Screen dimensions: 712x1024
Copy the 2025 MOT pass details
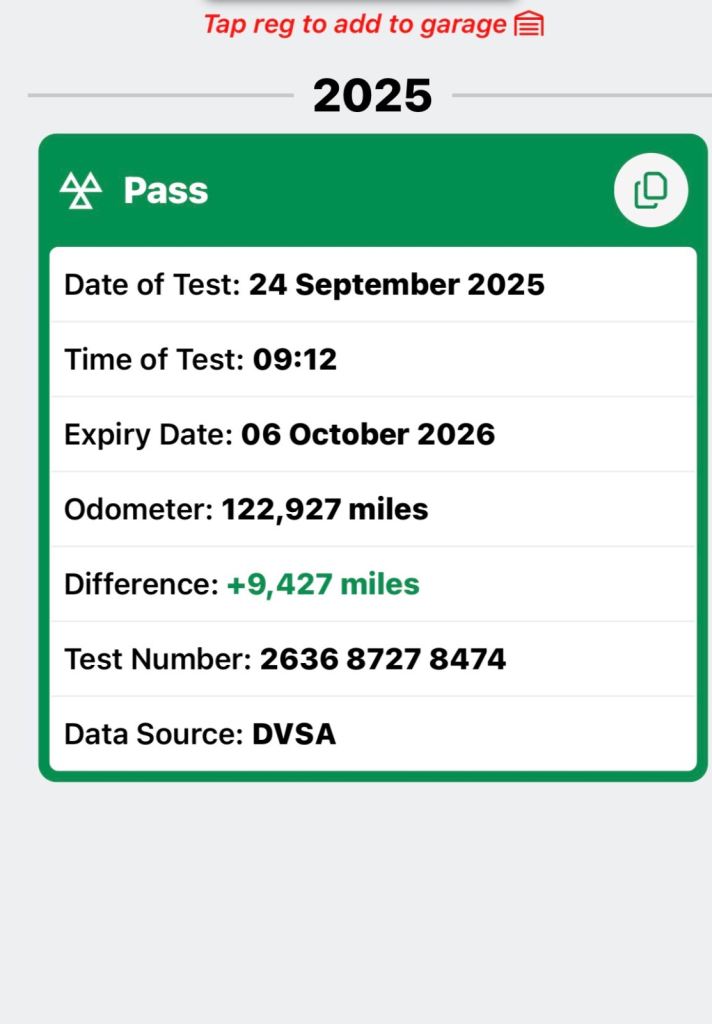[x=650, y=190]
